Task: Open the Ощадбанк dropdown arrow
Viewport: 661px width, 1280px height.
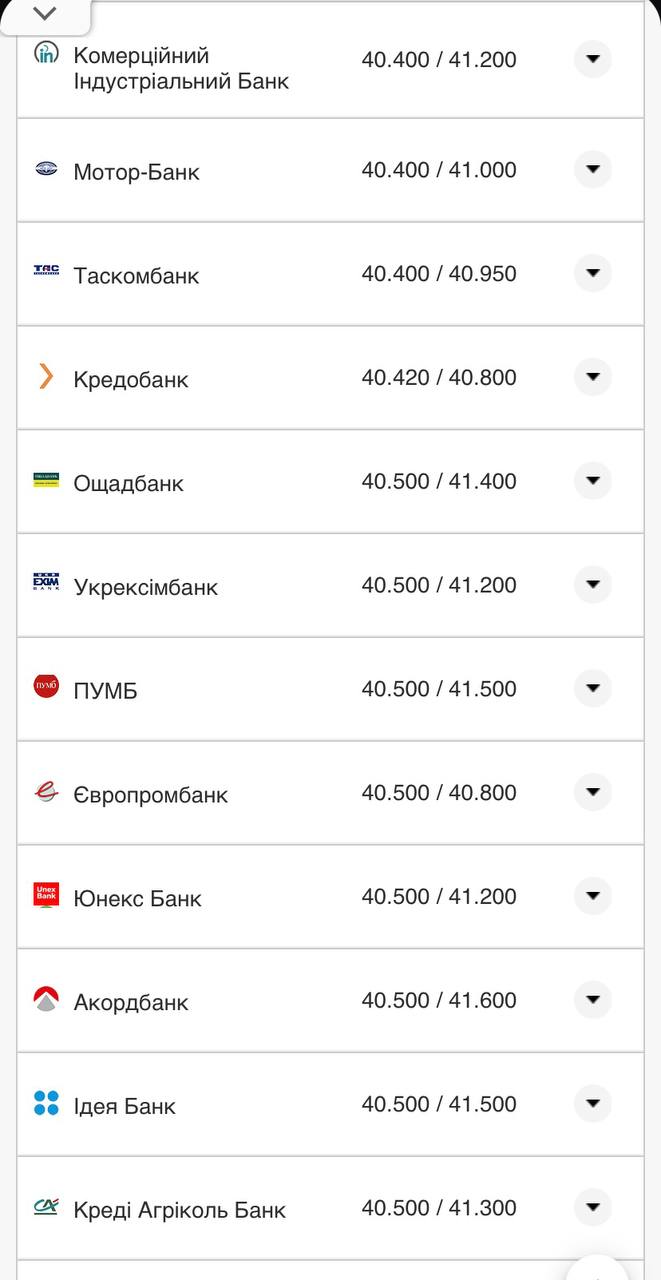Action: [x=592, y=481]
